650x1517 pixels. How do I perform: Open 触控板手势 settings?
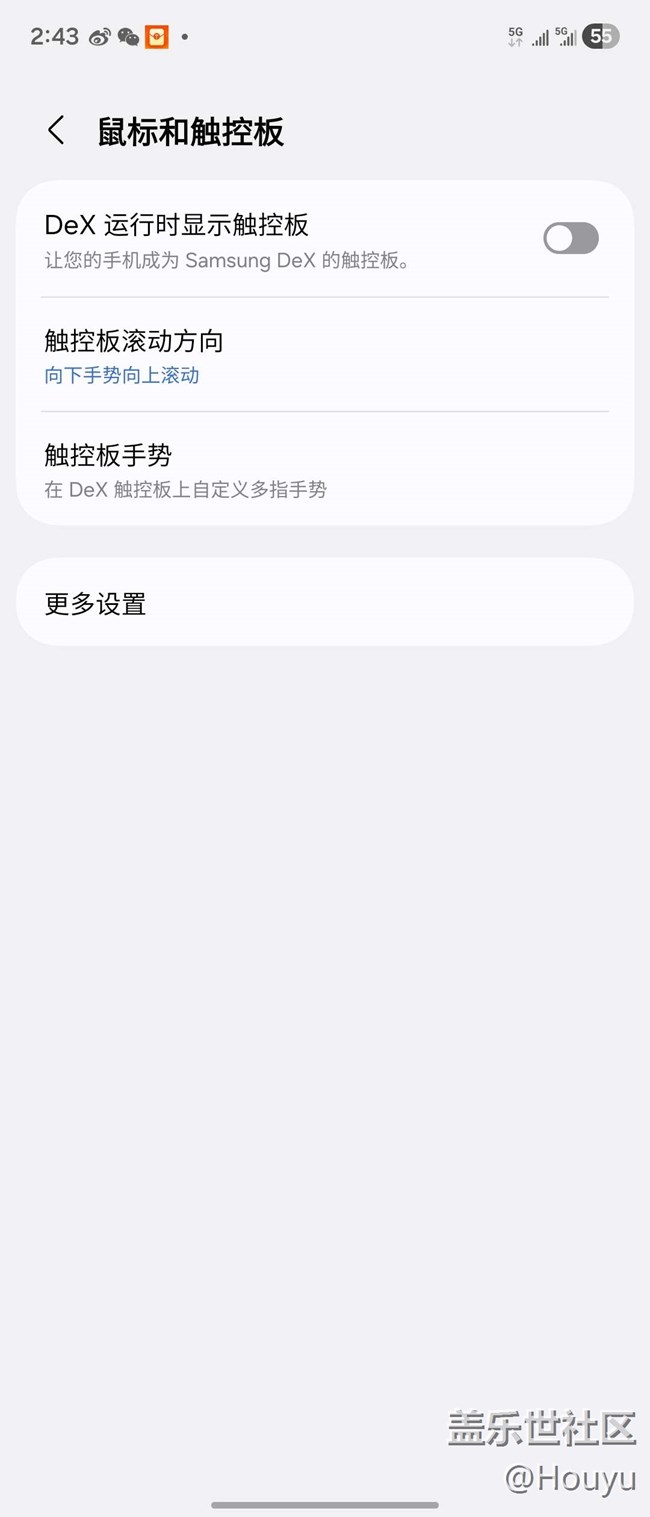324,469
